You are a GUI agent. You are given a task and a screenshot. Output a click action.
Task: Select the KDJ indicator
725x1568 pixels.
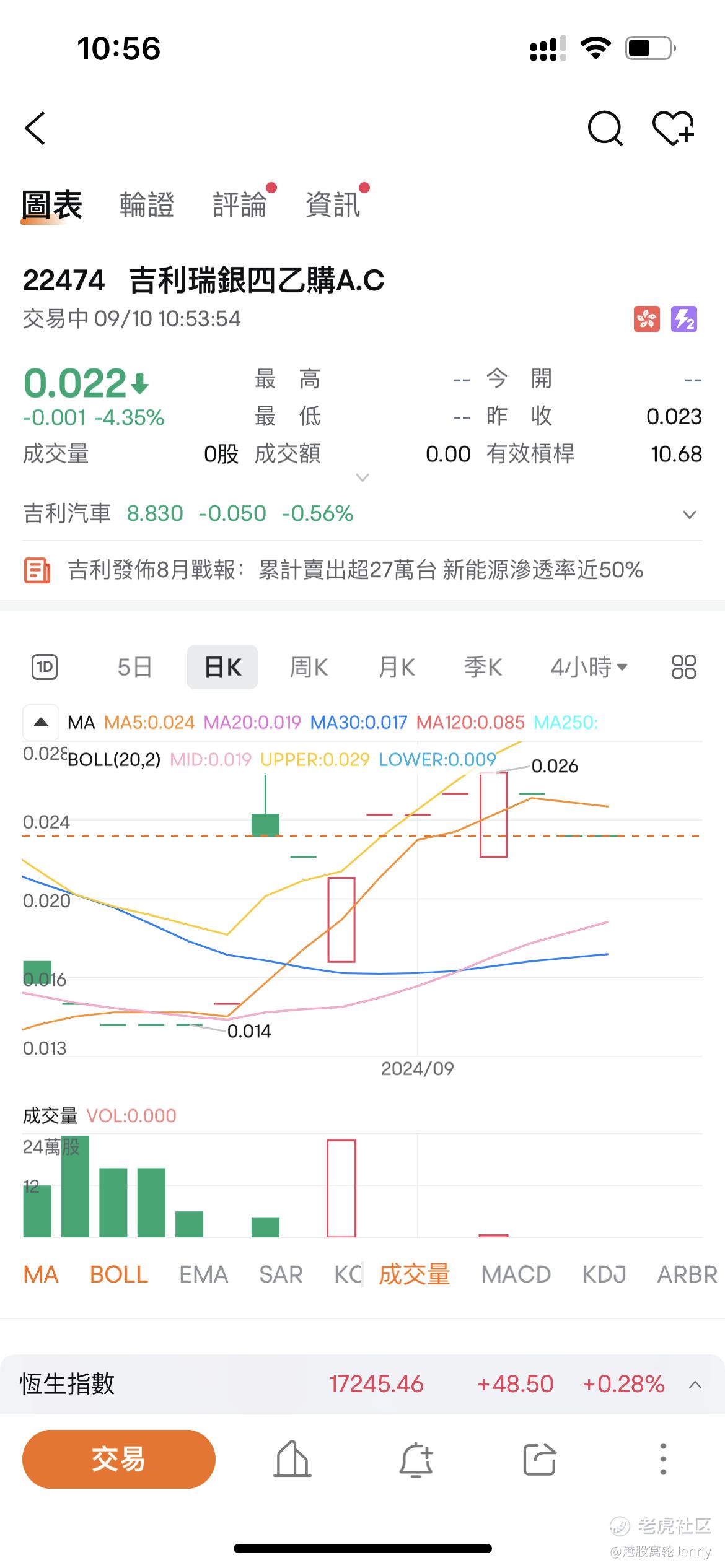604,1274
